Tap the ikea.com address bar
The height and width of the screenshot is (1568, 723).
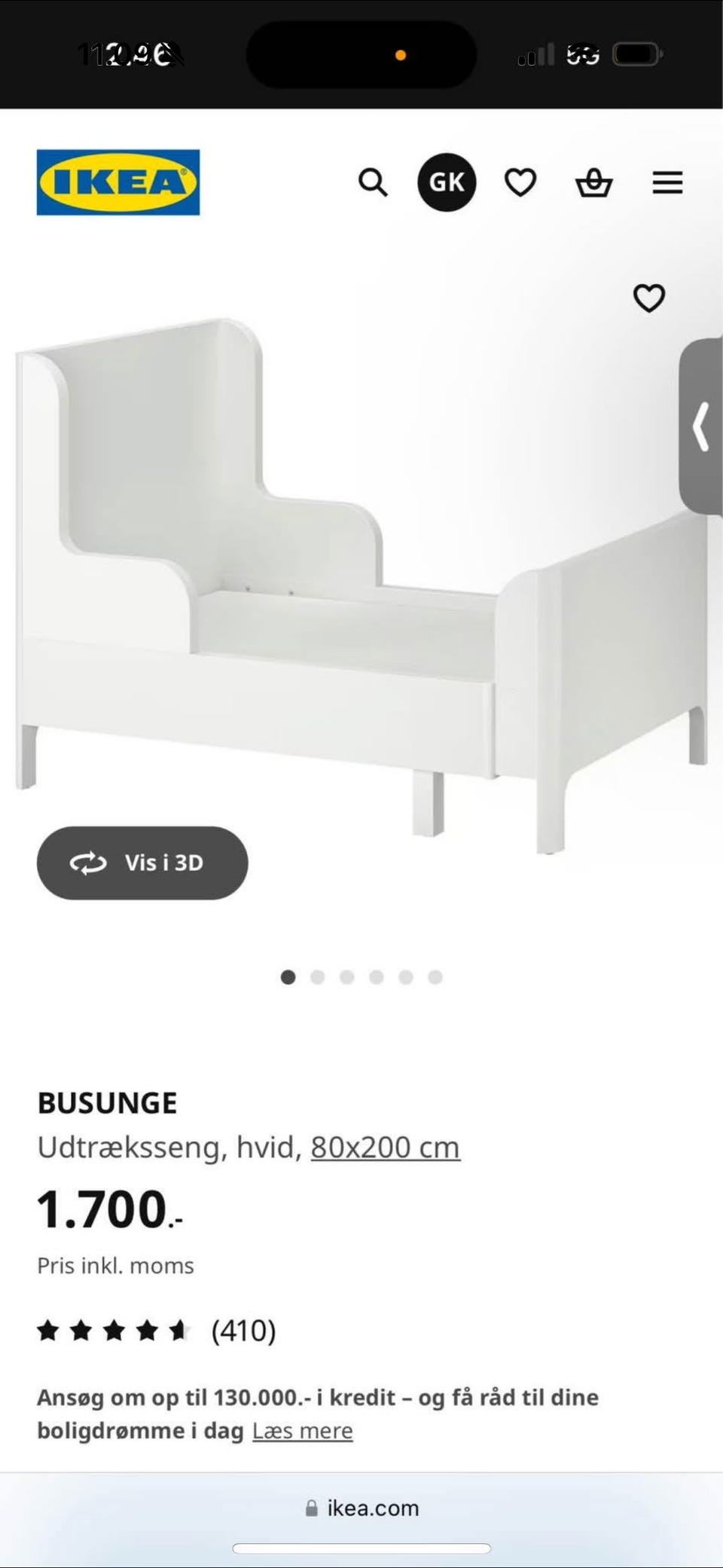[x=362, y=1508]
